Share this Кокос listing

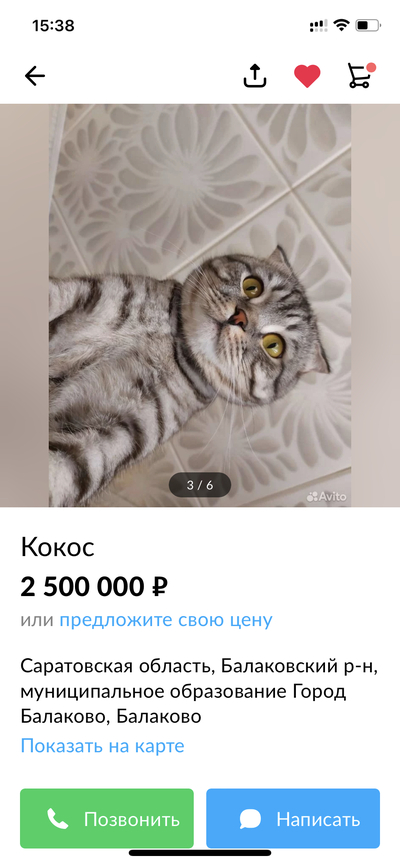pyautogui.click(x=255, y=76)
